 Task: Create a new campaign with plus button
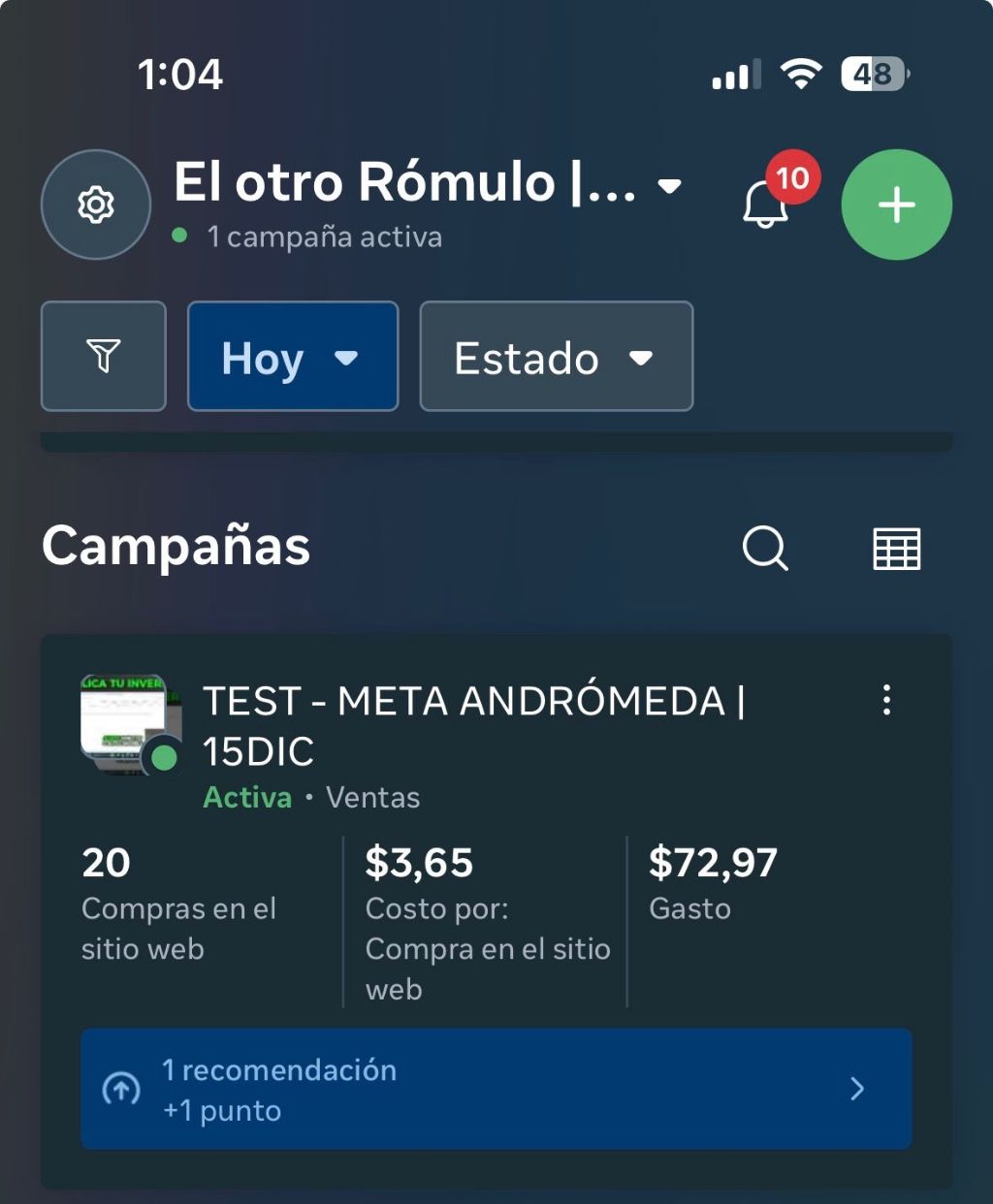coord(896,205)
